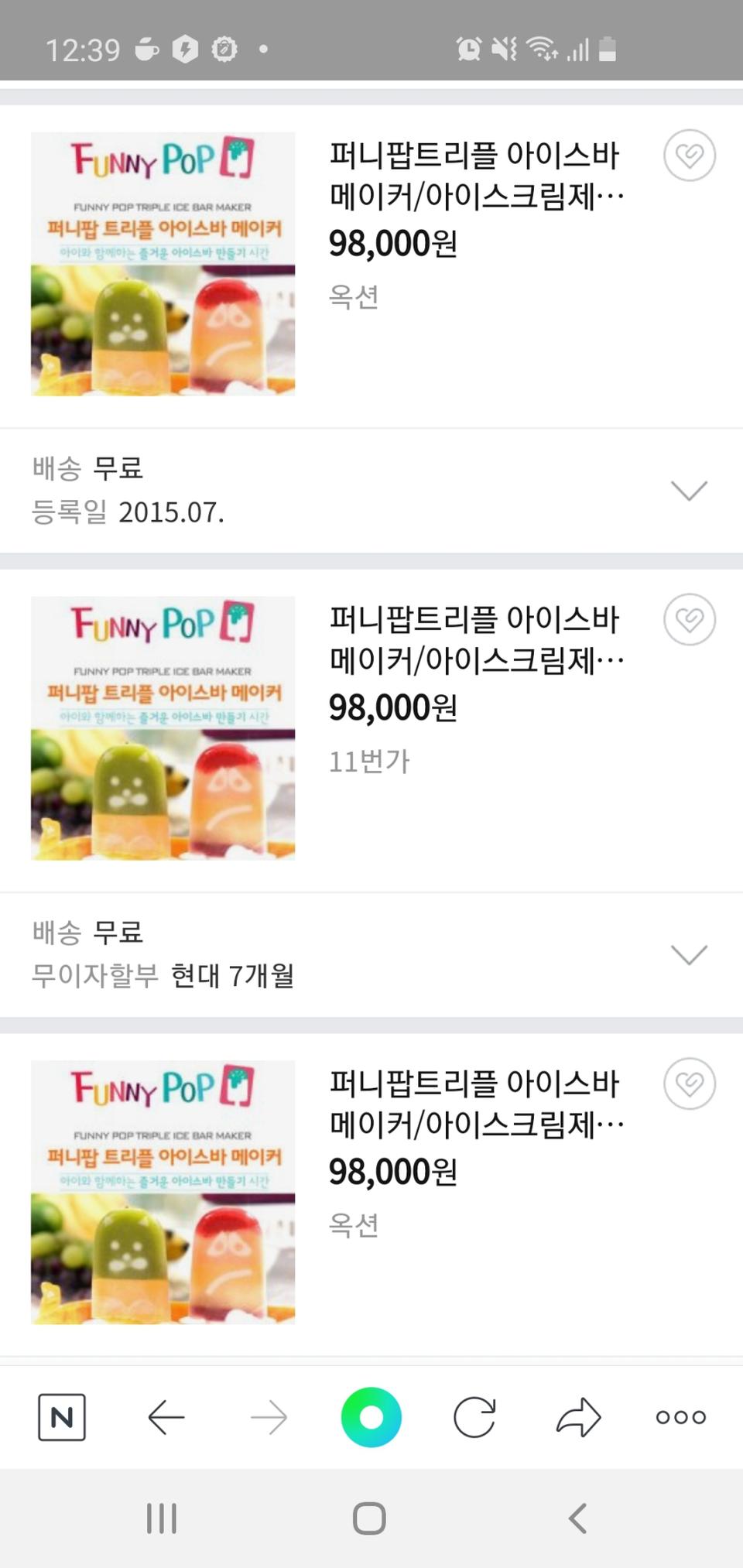Tap the GreenDot button in bottom toolbar
Viewport: 743px width, 1568px height.
pyautogui.click(x=371, y=1417)
